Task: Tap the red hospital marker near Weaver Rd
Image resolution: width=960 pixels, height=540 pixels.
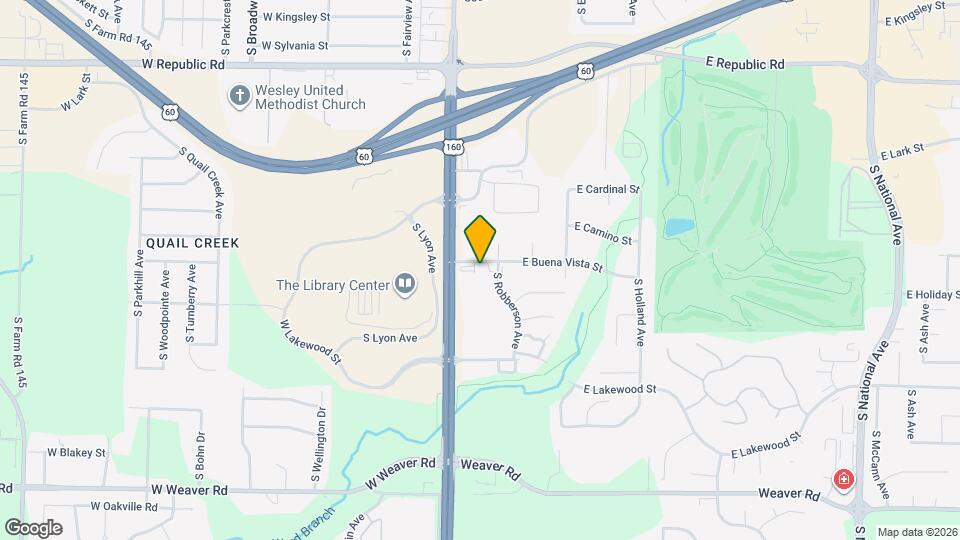Action: 843,479
